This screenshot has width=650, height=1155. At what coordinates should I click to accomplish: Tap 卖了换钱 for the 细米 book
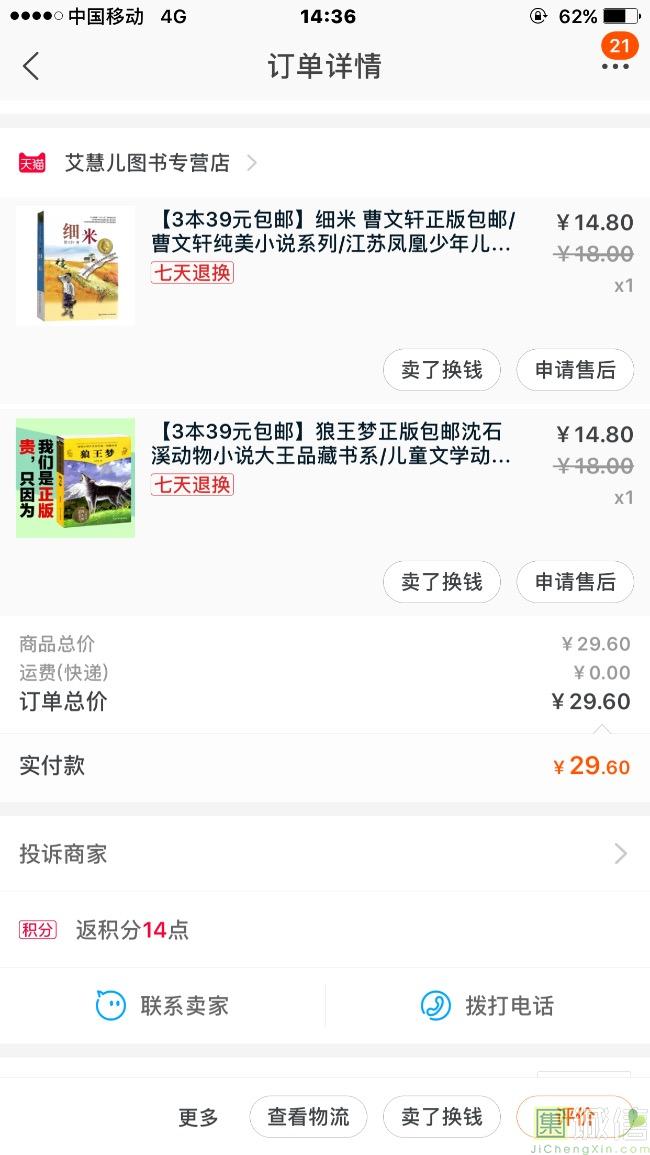click(x=441, y=370)
